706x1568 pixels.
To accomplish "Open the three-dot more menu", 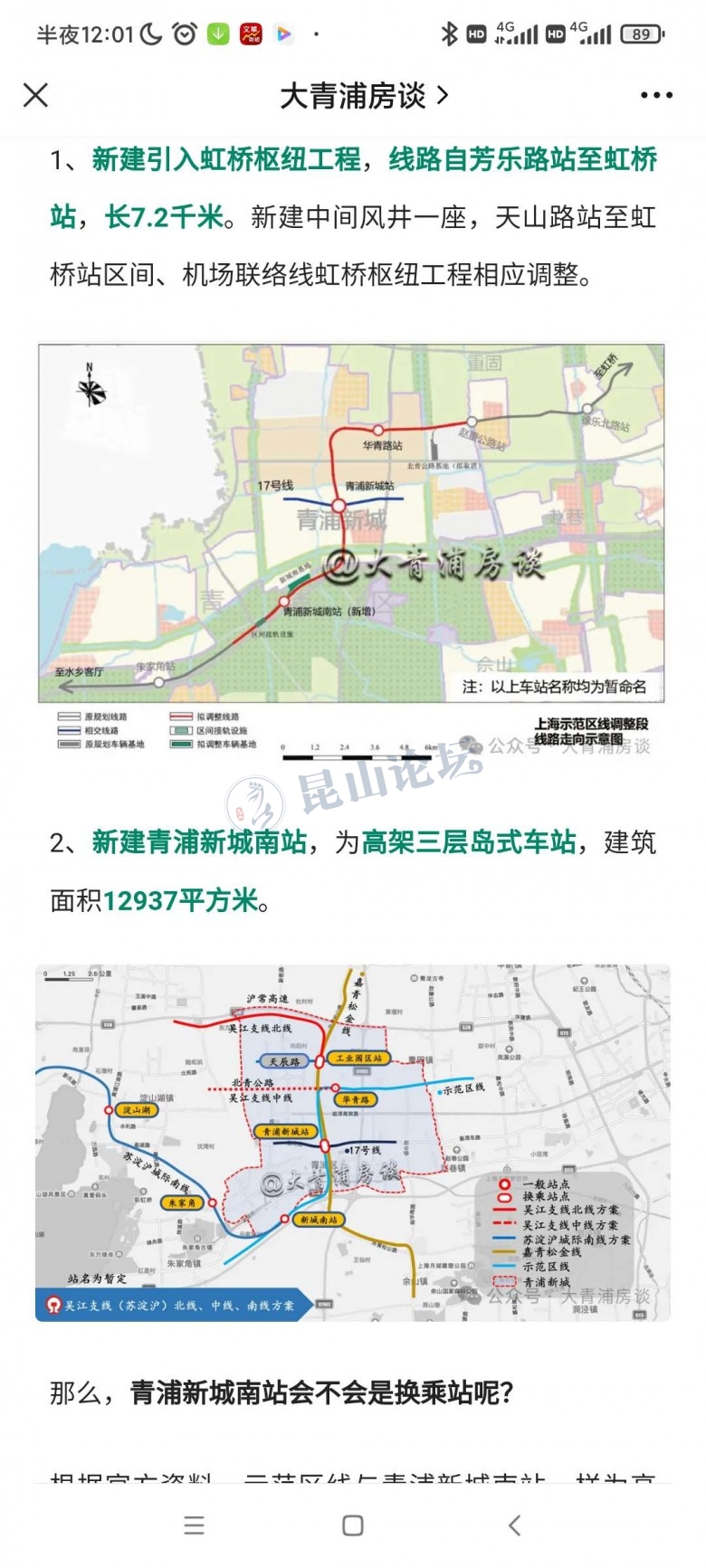I will click(x=655, y=95).
